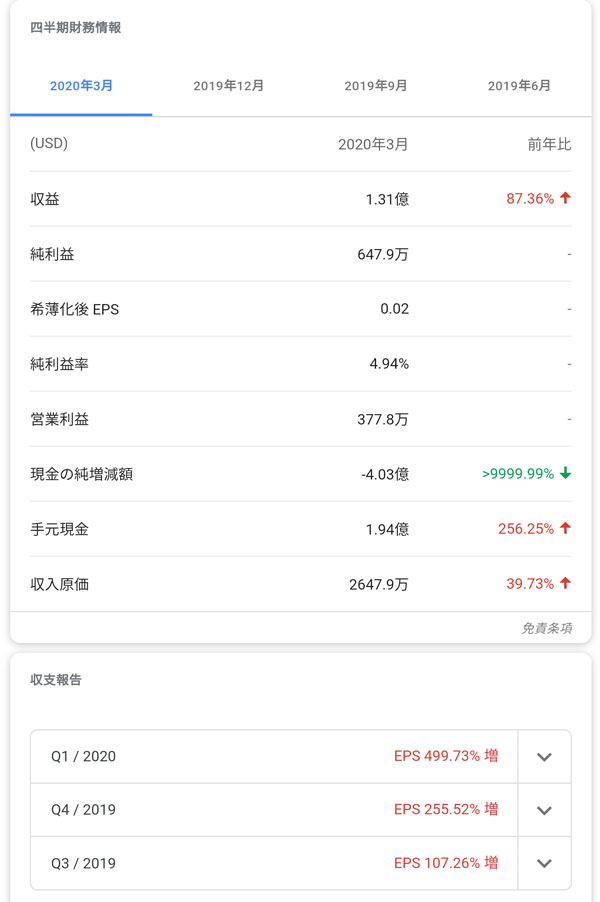Select the 2019年9月 quarter tab
Image resolution: width=600 pixels, height=902 pixels.
[376, 86]
